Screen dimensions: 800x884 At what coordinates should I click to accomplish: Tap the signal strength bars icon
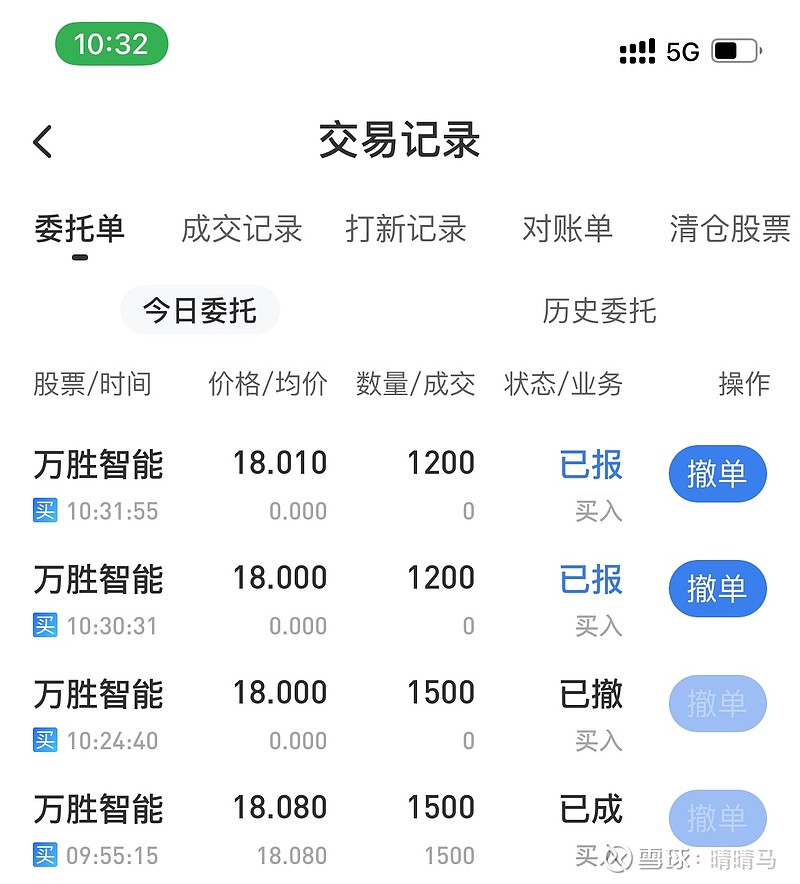tap(638, 46)
